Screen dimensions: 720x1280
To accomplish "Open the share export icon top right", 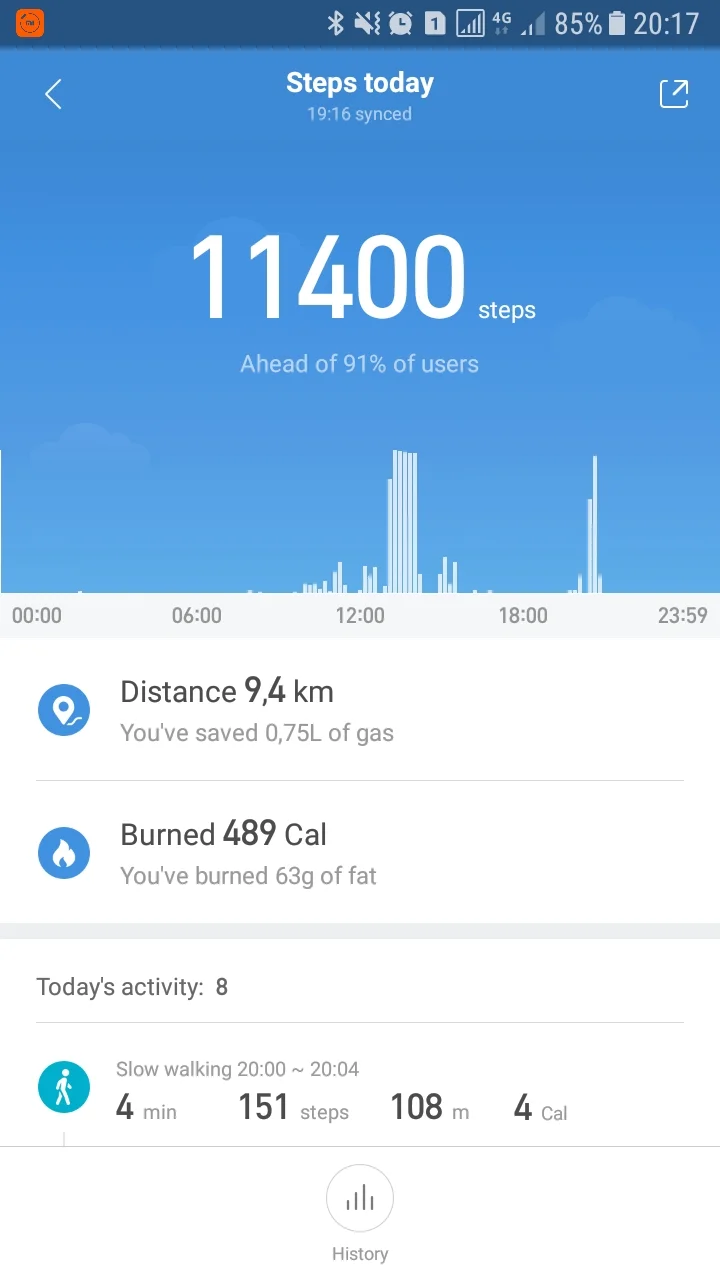I will point(674,93).
